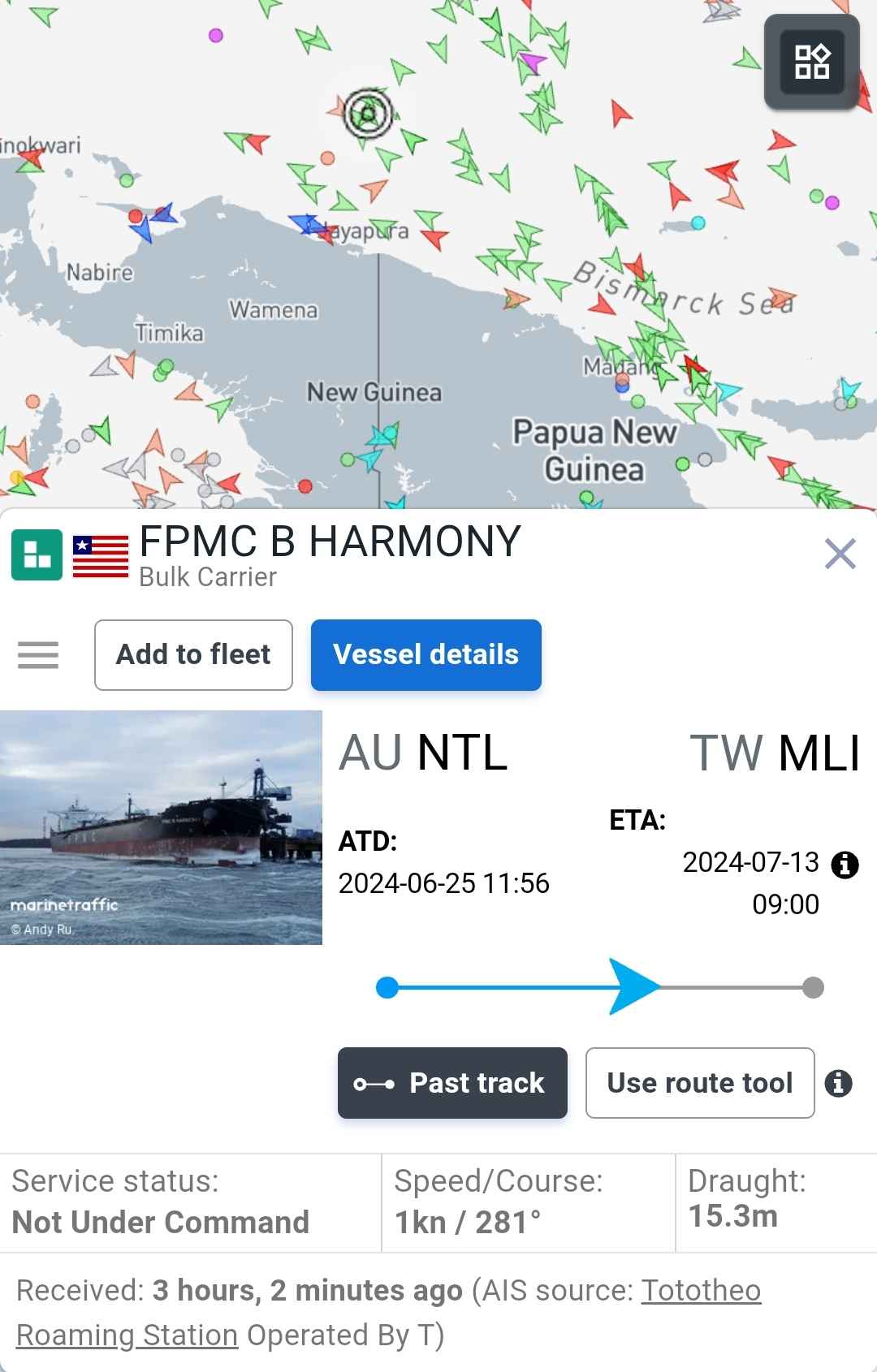Select Use route tool
This screenshot has width=877, height=1372.
pyautogui.click(x=699, y=1083)
